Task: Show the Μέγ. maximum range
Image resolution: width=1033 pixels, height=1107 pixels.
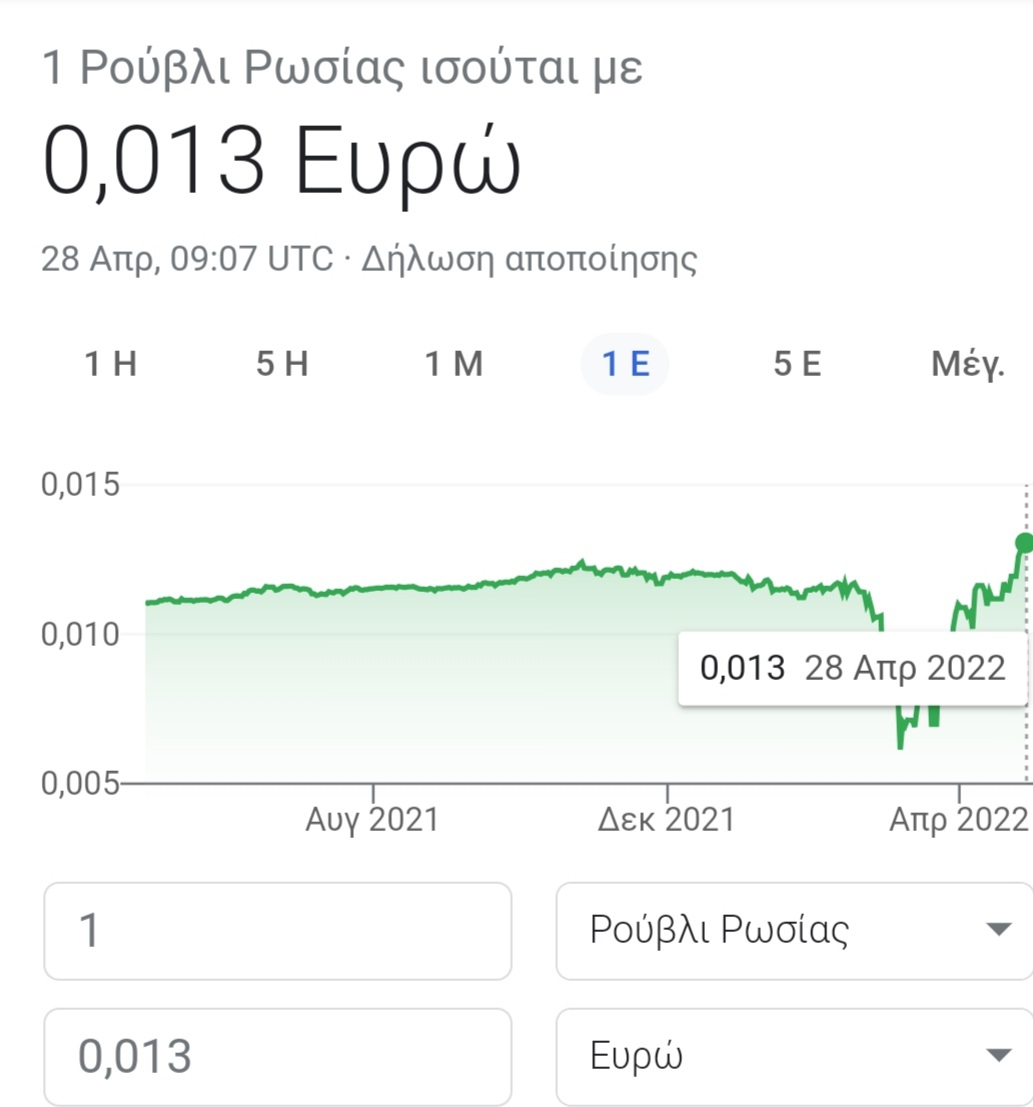Action: (967, 365)
